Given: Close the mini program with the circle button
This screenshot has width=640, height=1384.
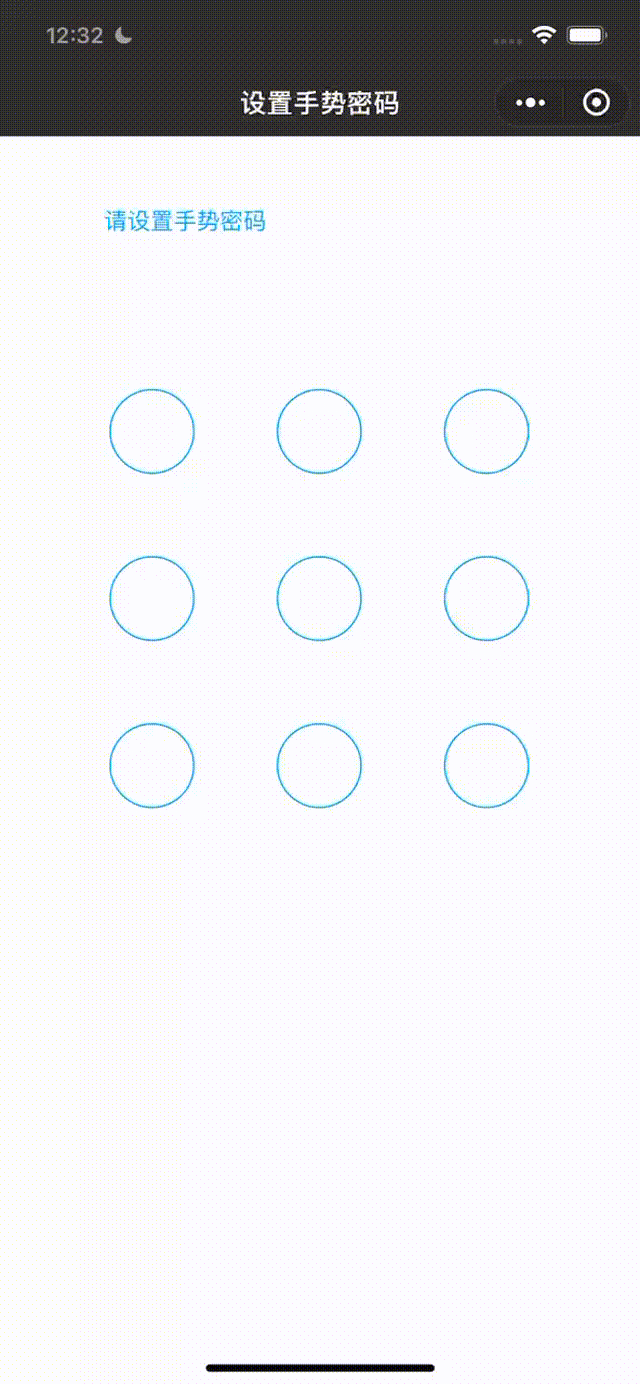Looking at the screenshot, I should (x=596, y=103).
